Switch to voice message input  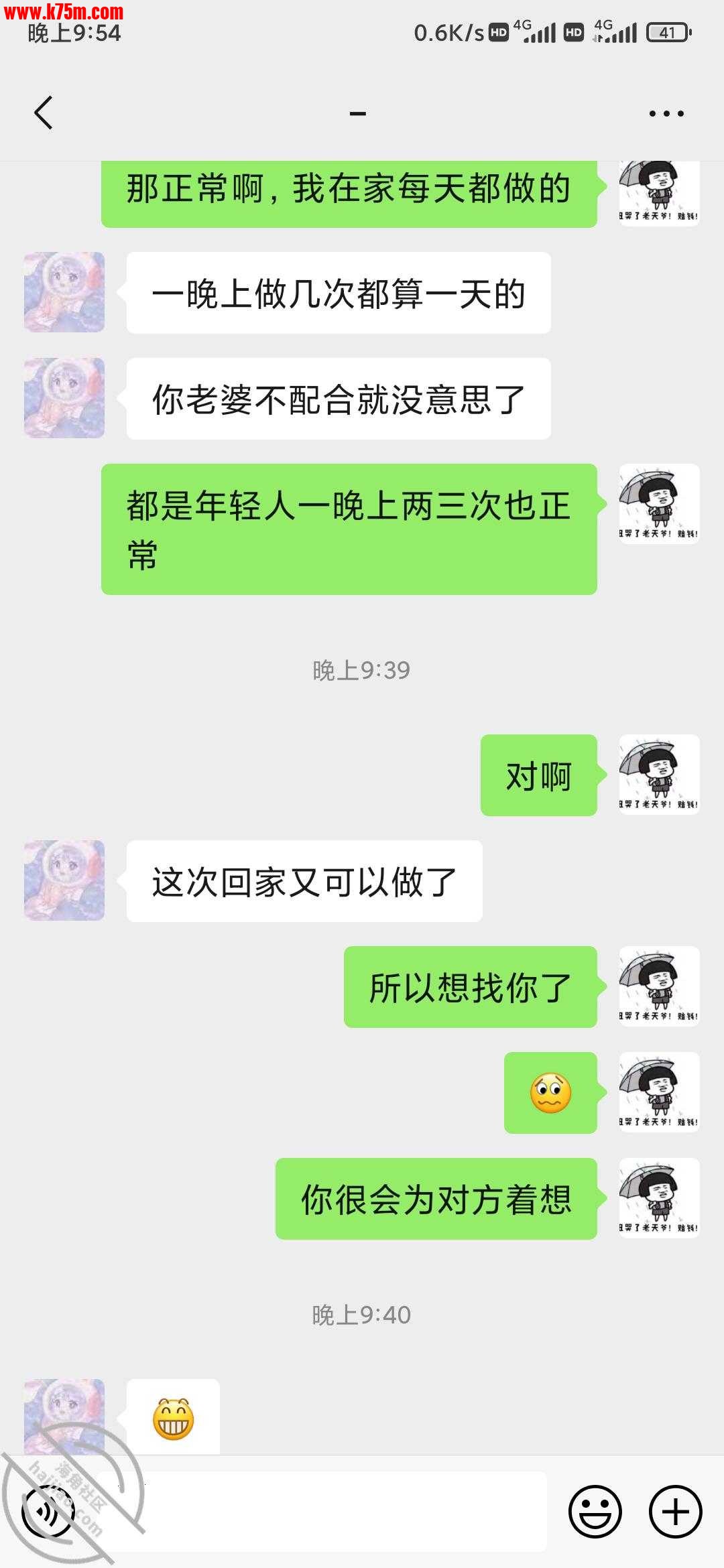tap(47, 1512)
